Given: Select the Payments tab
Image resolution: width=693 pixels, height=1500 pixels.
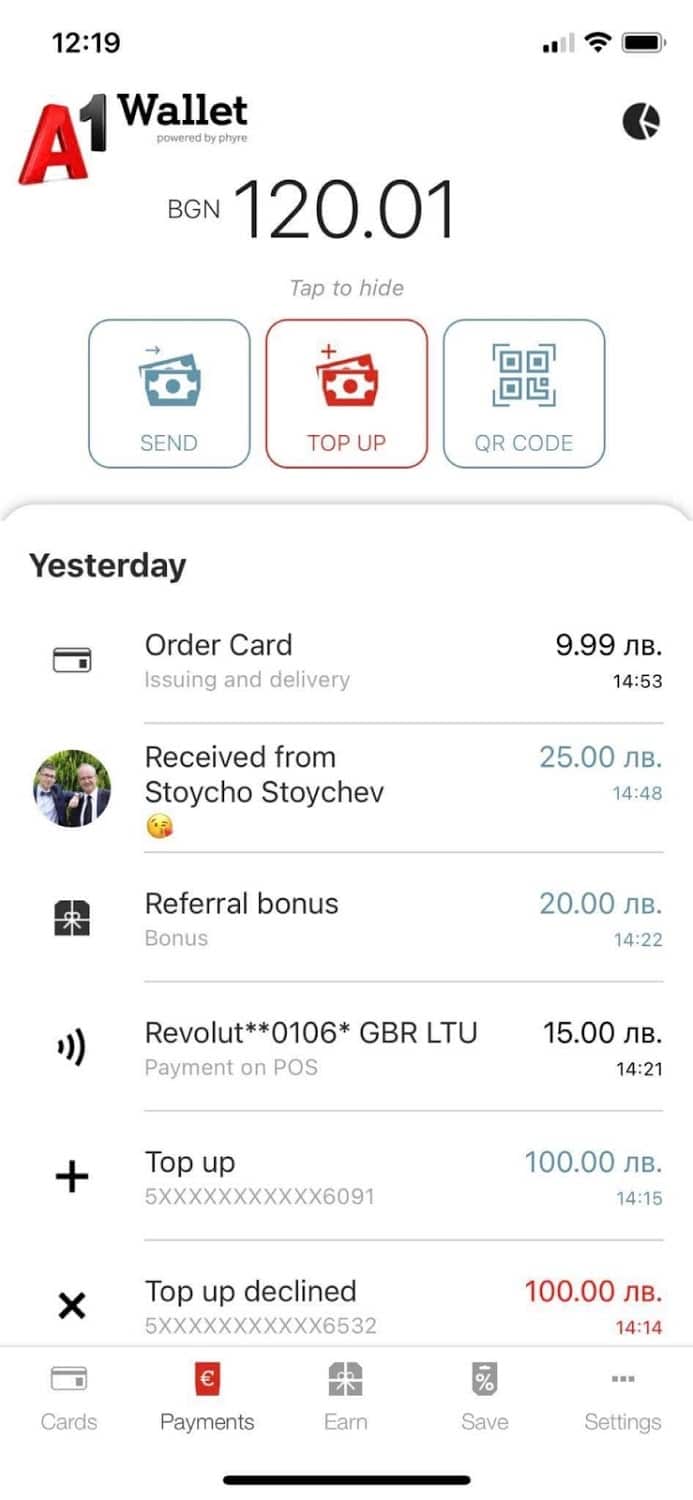Looking at the screenshot, I should (207, 1400).
